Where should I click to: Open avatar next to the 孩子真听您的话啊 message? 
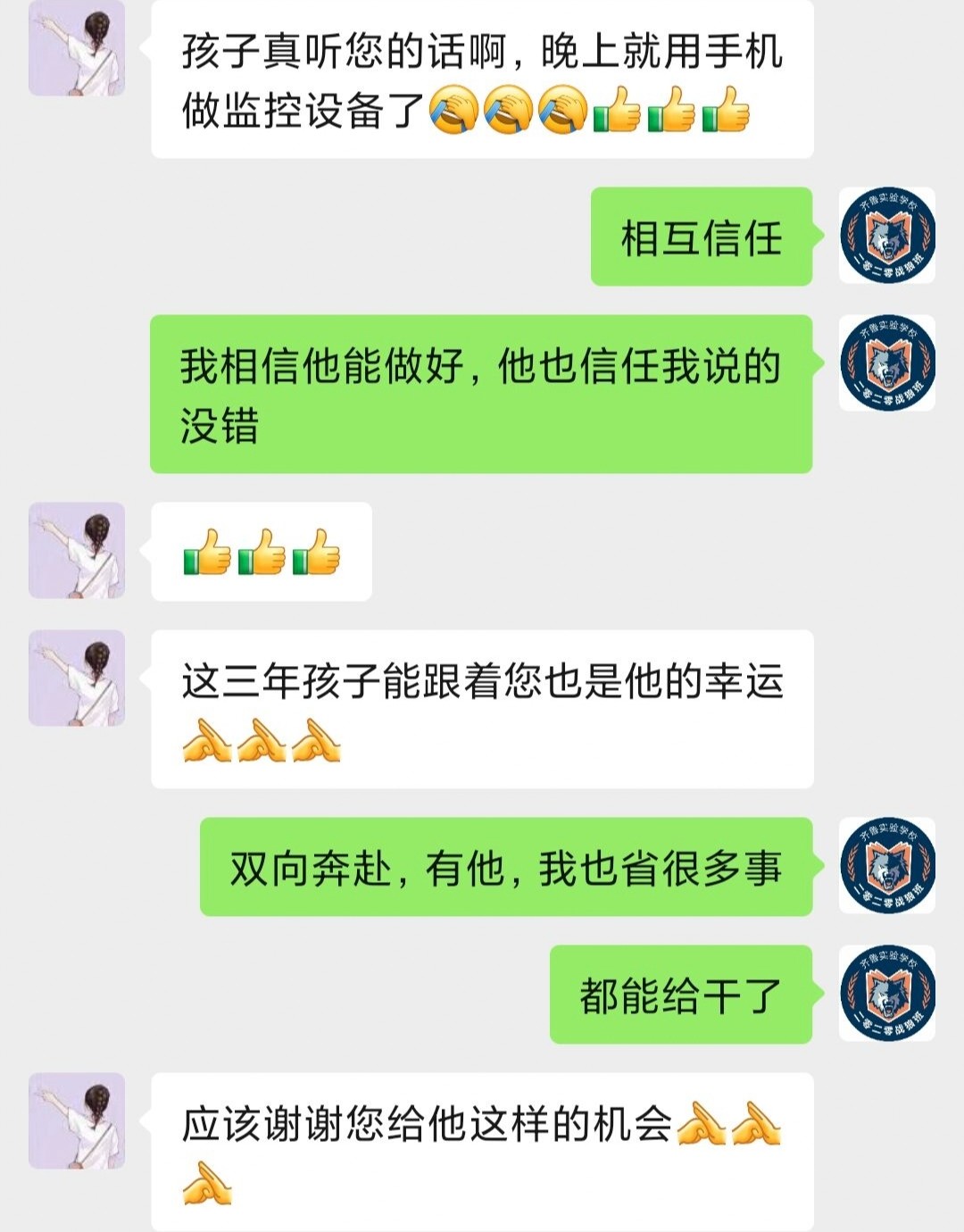(x=77, y=48)
